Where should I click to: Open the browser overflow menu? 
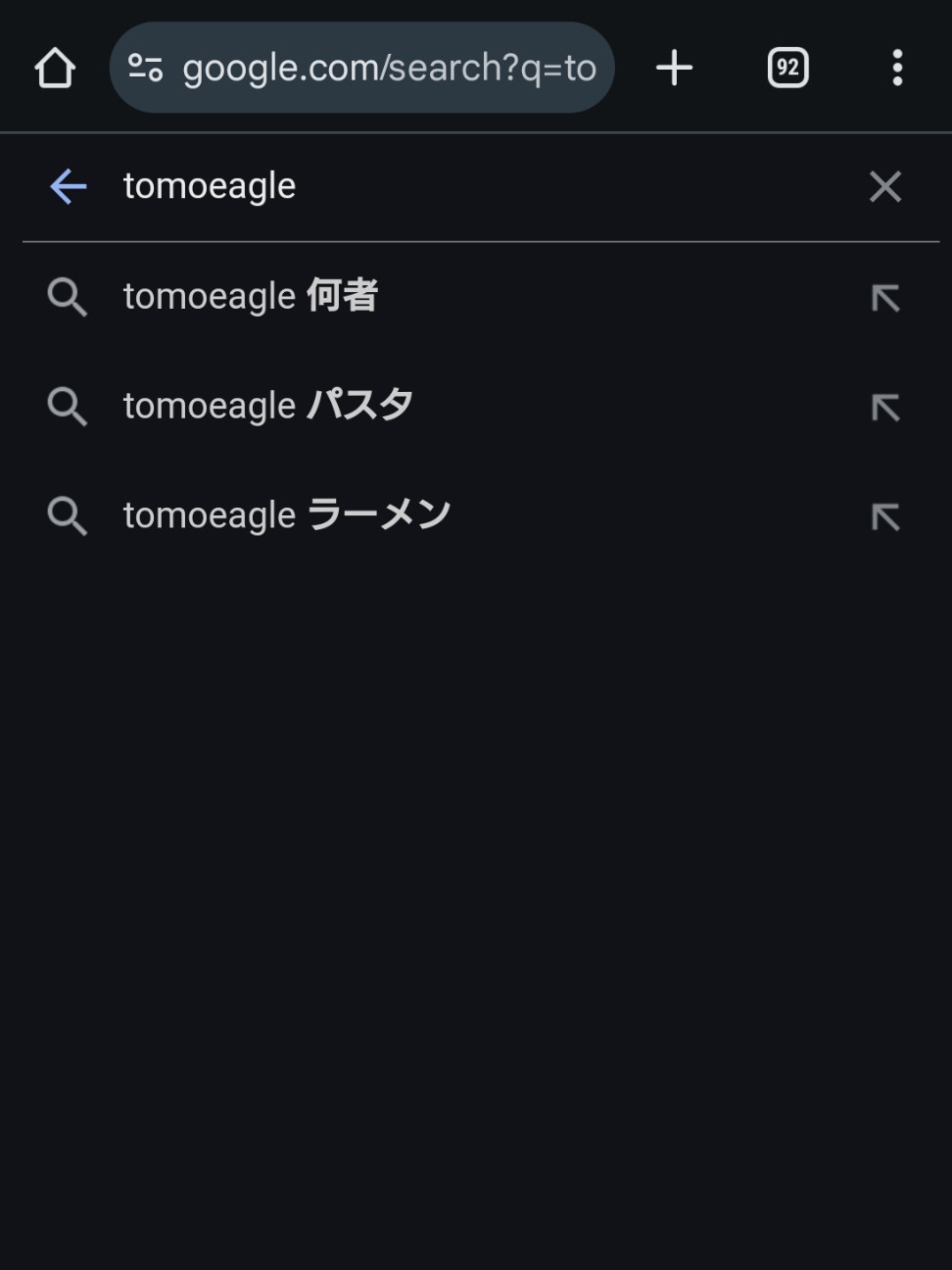coord(896,69)
